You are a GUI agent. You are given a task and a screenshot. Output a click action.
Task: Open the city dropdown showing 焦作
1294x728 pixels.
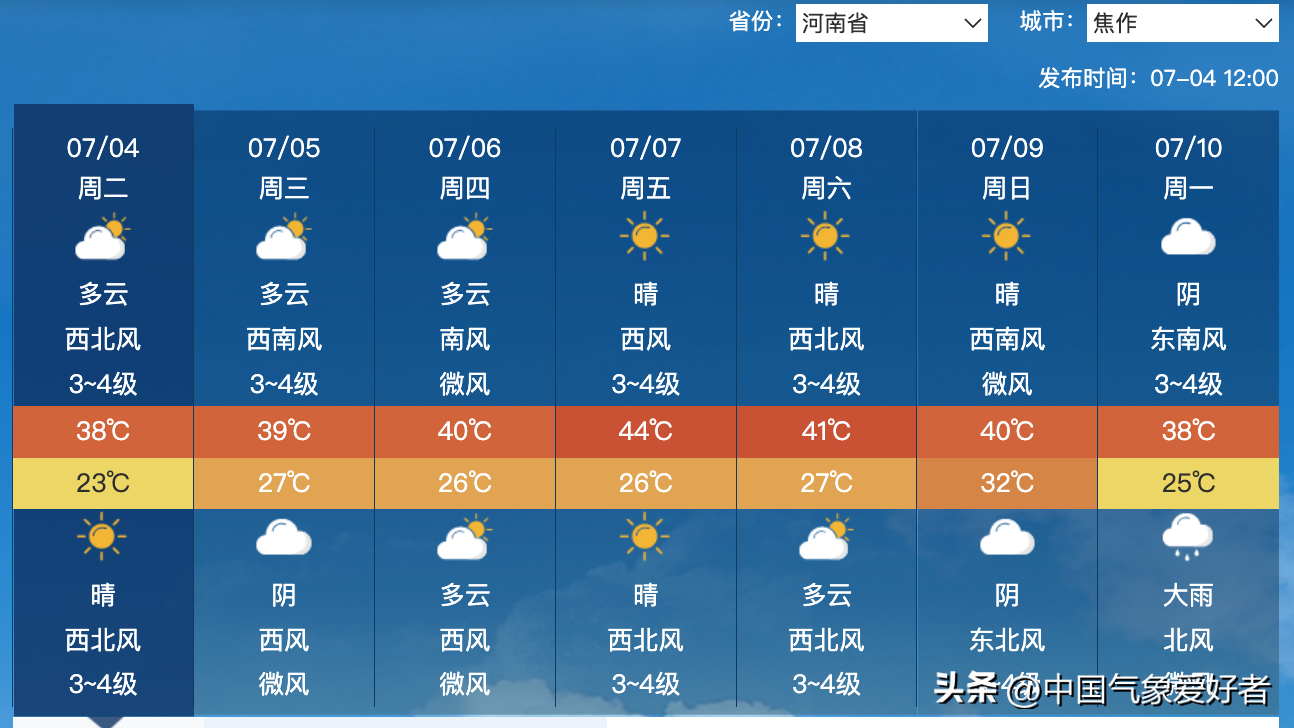[1182, 23]
